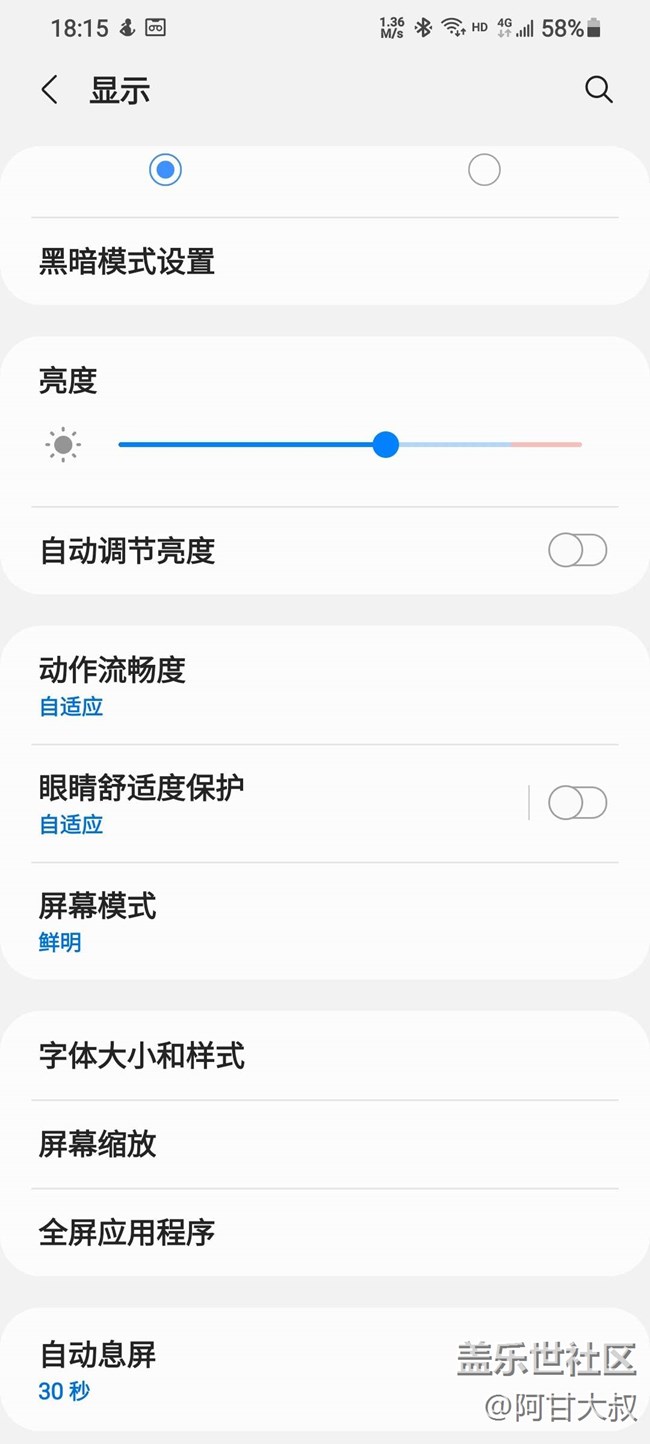The image size is (650, 1444).
Task: Set brightness on the 亮度 slider
Action: click(x=386, y=445)
